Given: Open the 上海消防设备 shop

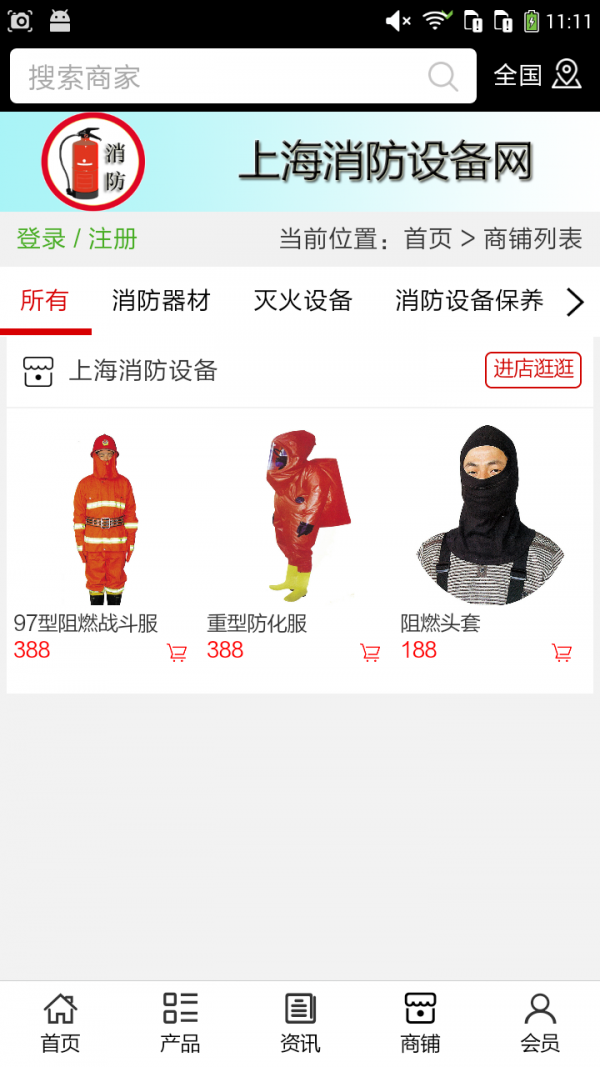Looking at the screenshot, I should tap(143, 371).
